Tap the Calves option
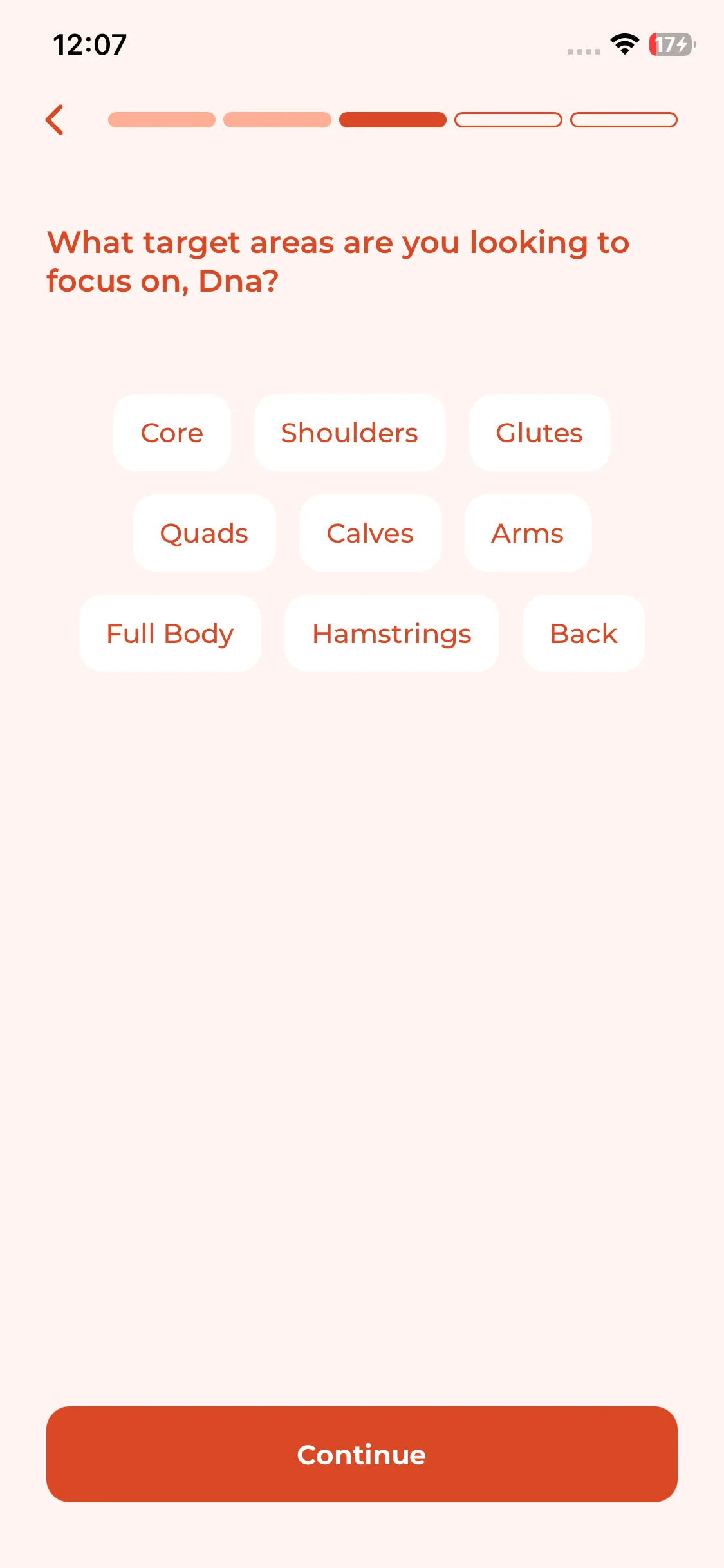This screenshot has width=724, height=1568. pos(370,533)
